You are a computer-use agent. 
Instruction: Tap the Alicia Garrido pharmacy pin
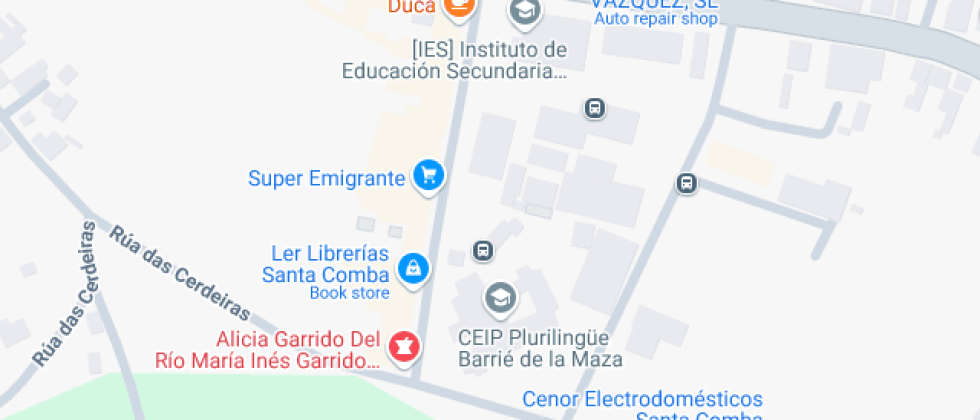click(404, 347)
